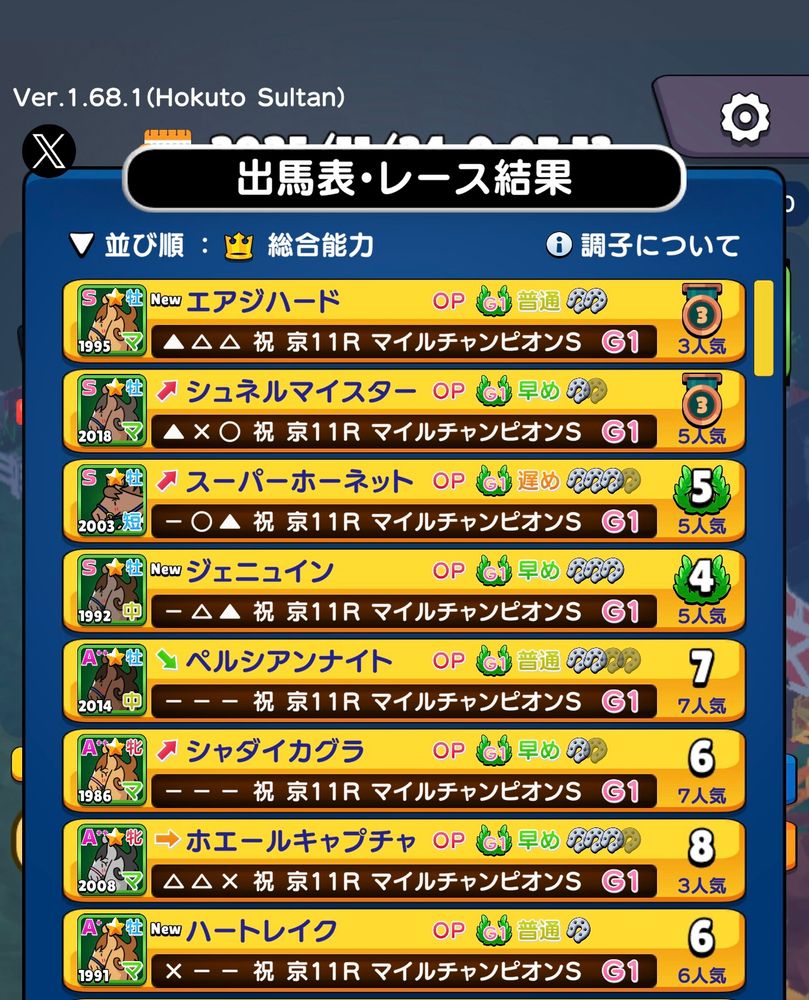The width and height of the screenshot is (809, 1000).
Task: Tap the X share icon
Action: coord(49,153)
